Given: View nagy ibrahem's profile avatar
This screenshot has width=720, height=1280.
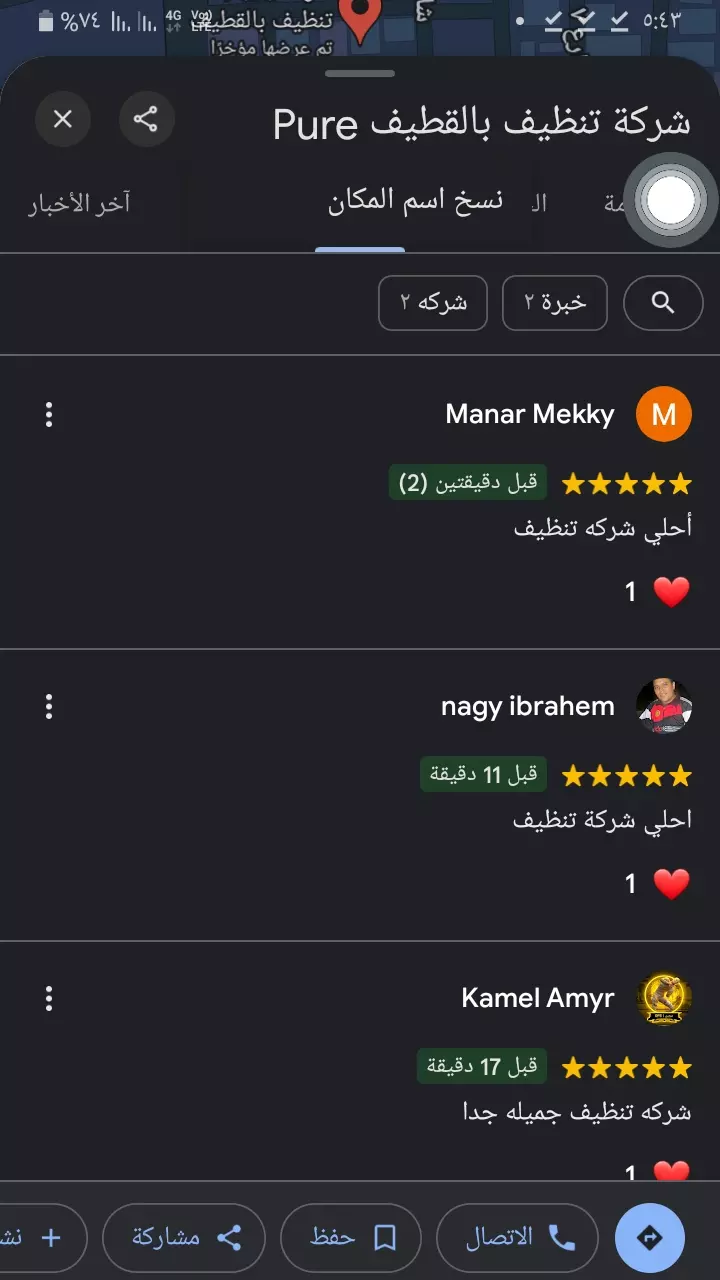Looking at the screenshot, I should coord(663,706).
